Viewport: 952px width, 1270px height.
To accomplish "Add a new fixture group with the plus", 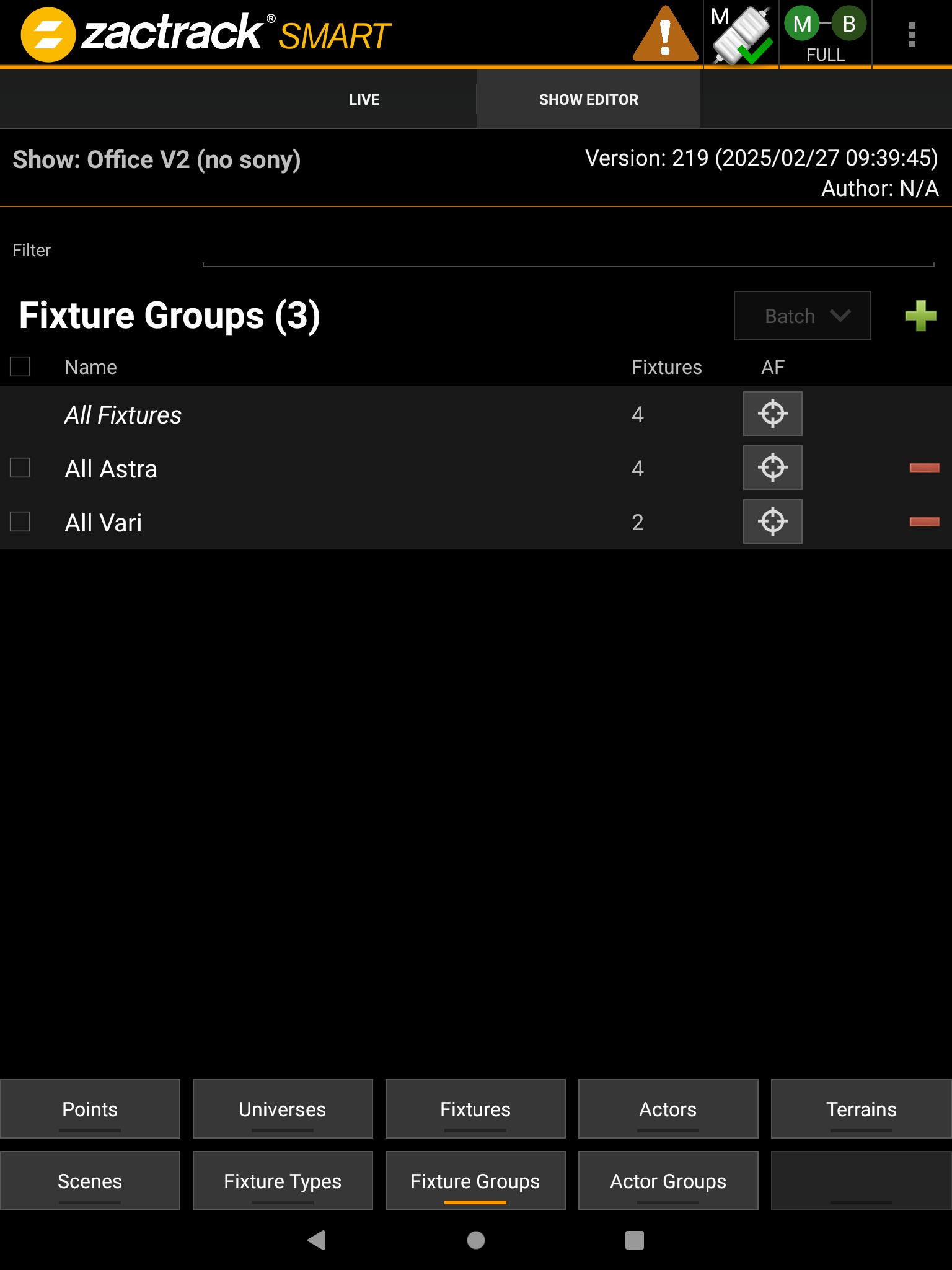I will click(x=920, y=316).
